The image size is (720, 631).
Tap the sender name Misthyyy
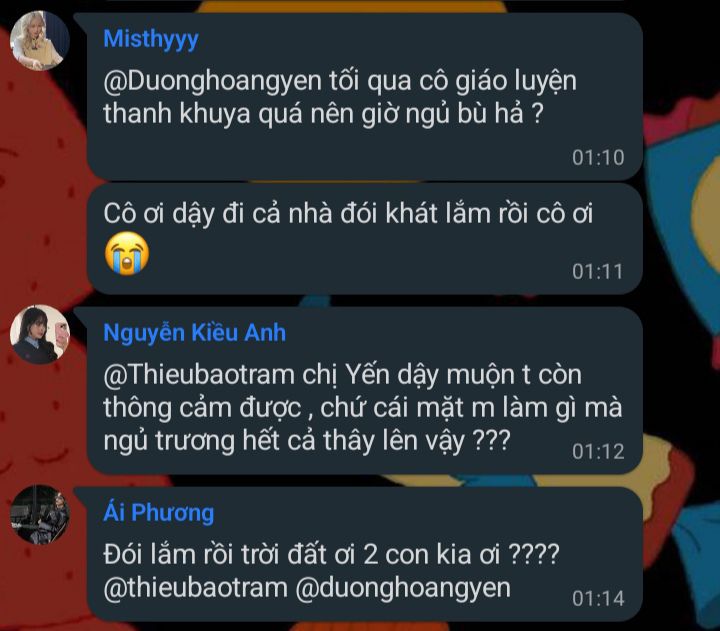tap(151, 39)
